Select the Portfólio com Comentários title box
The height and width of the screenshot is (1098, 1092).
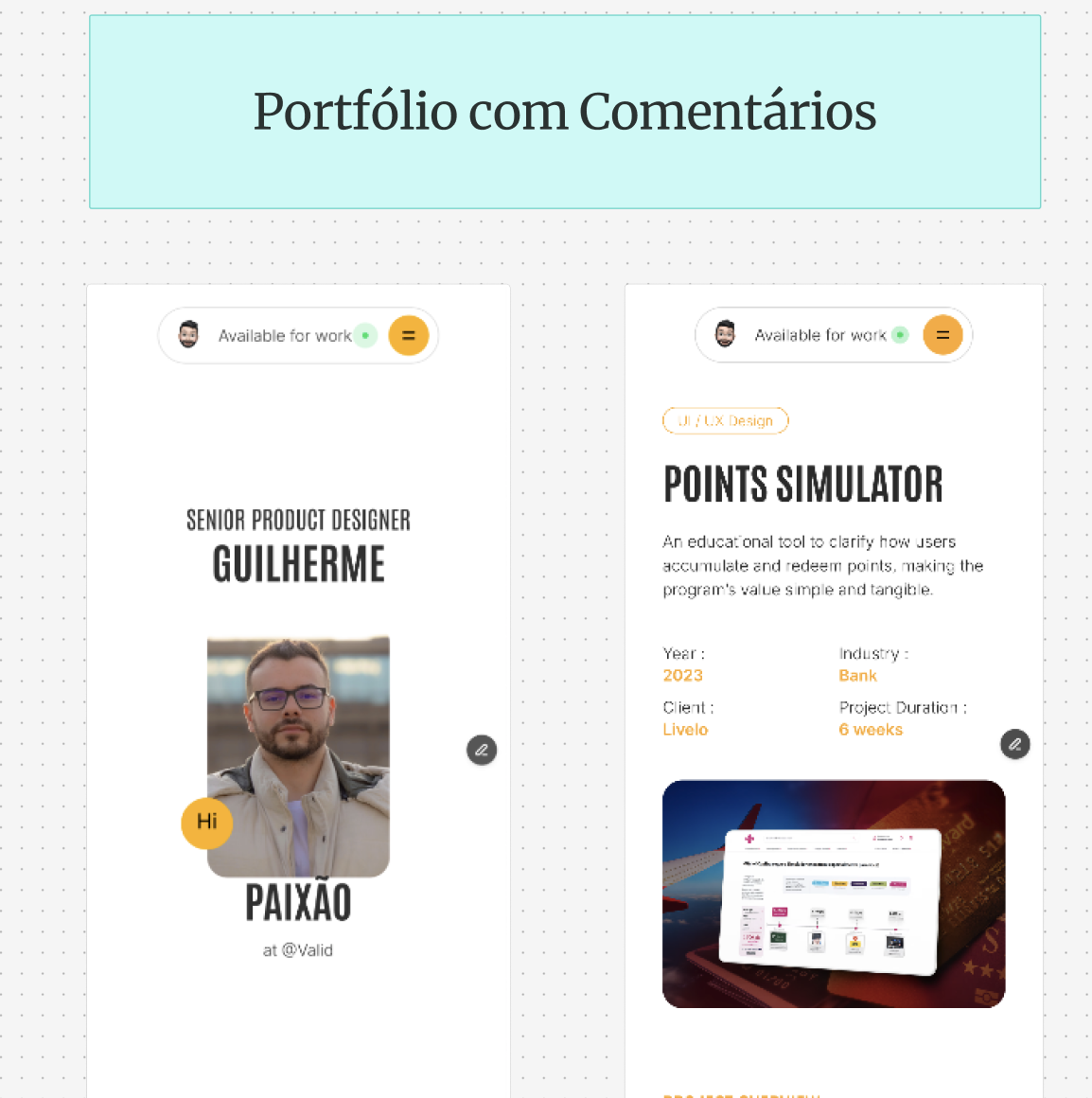click(x=565, y=170)
